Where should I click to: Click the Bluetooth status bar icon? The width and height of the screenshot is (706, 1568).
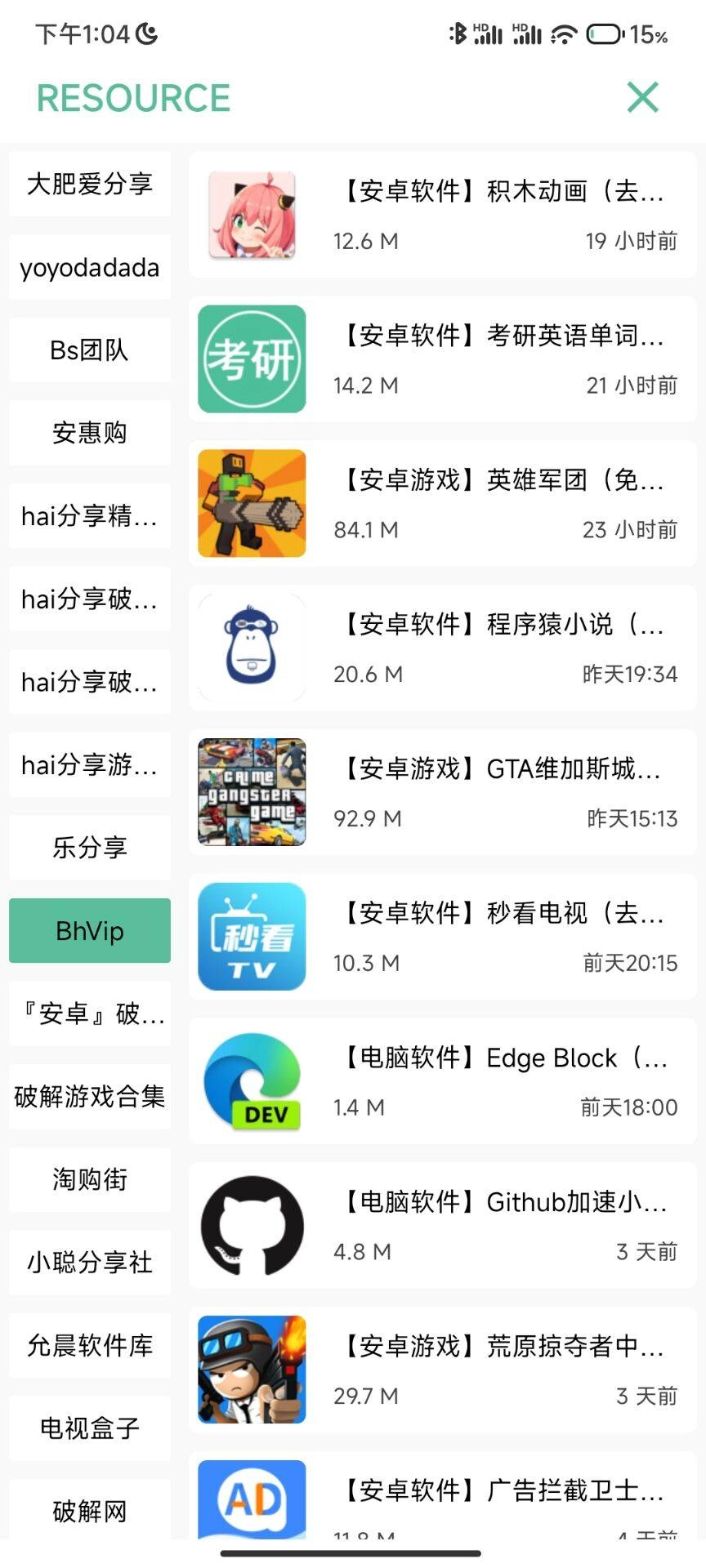(x=458, y=33)
